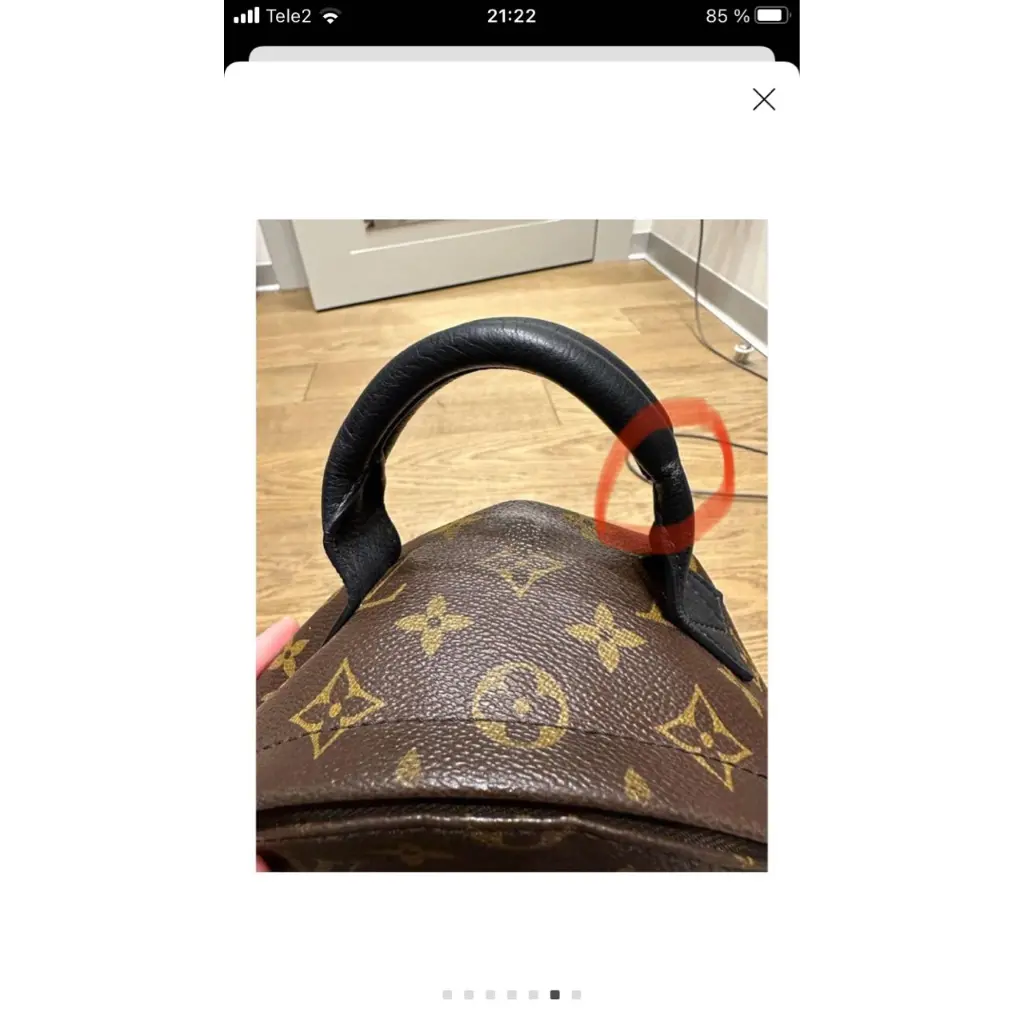Tap the last page indicator dot
The height and width of the screenshot is (1024, 1024).
(x=576, y=995)
